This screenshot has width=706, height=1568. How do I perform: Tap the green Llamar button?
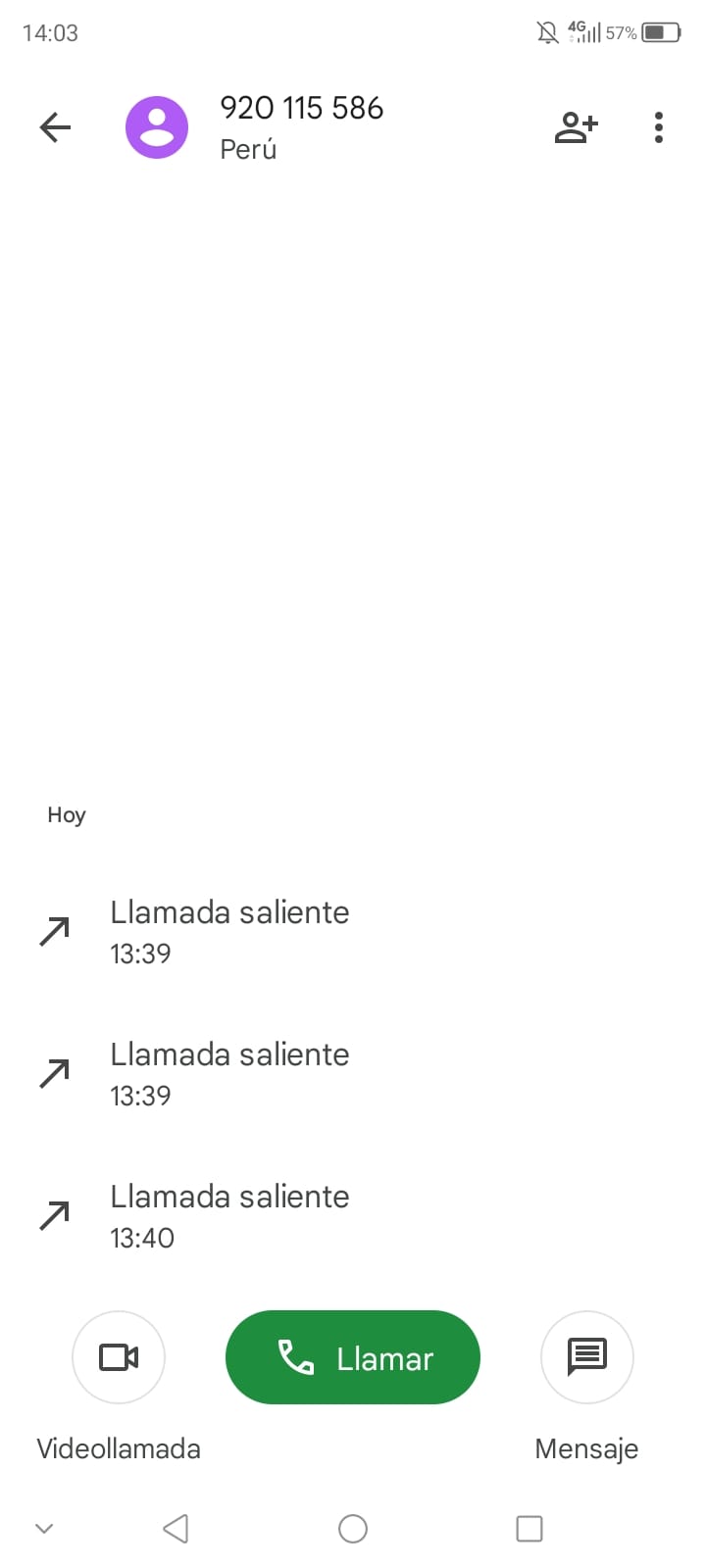pyautogui.click(x=353, y=1357)
